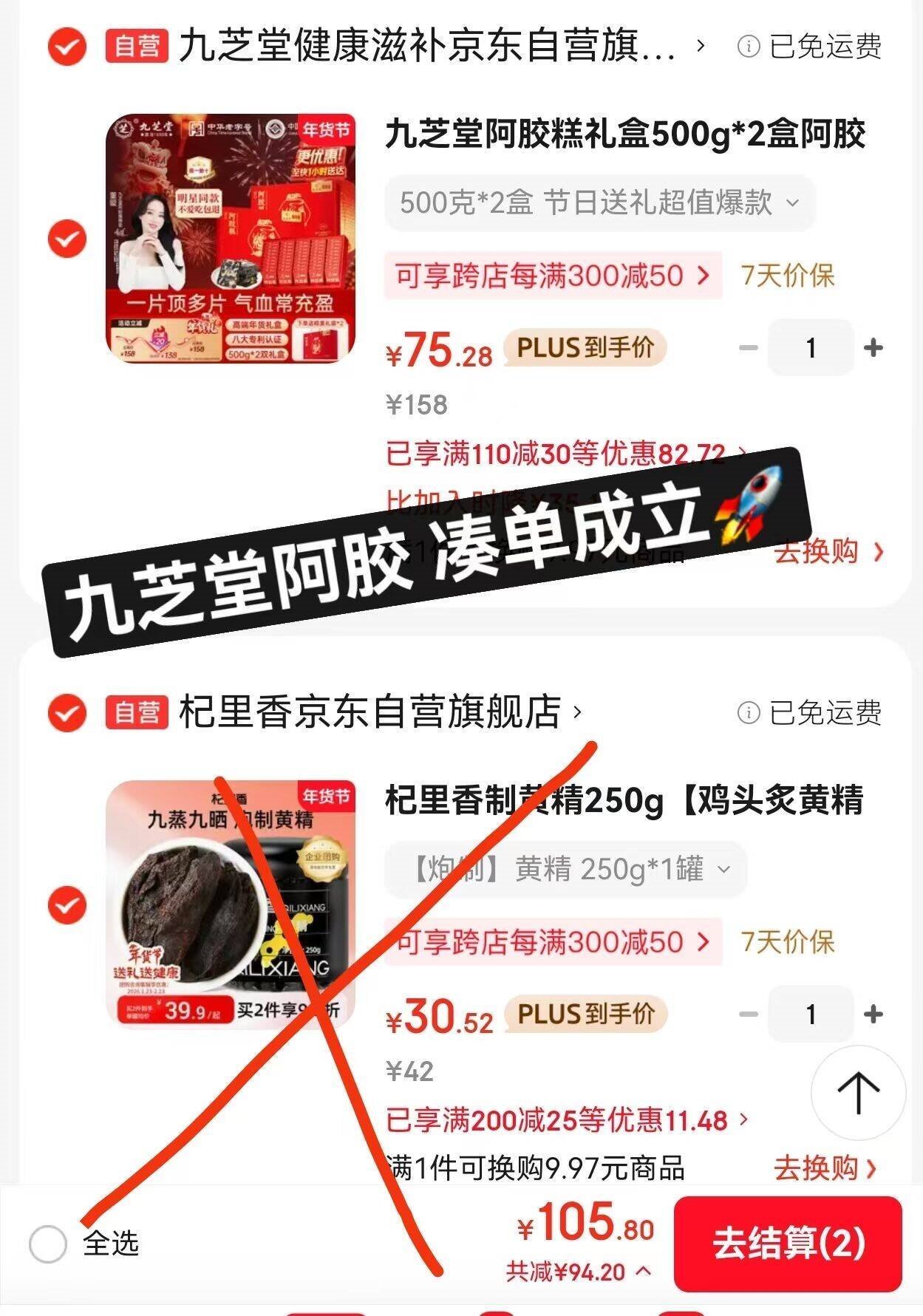The height and width of the screenshot is (1316, 923).
Task: Open 九芝堂阿胶糕礼盒 product image
Action: 231,238
